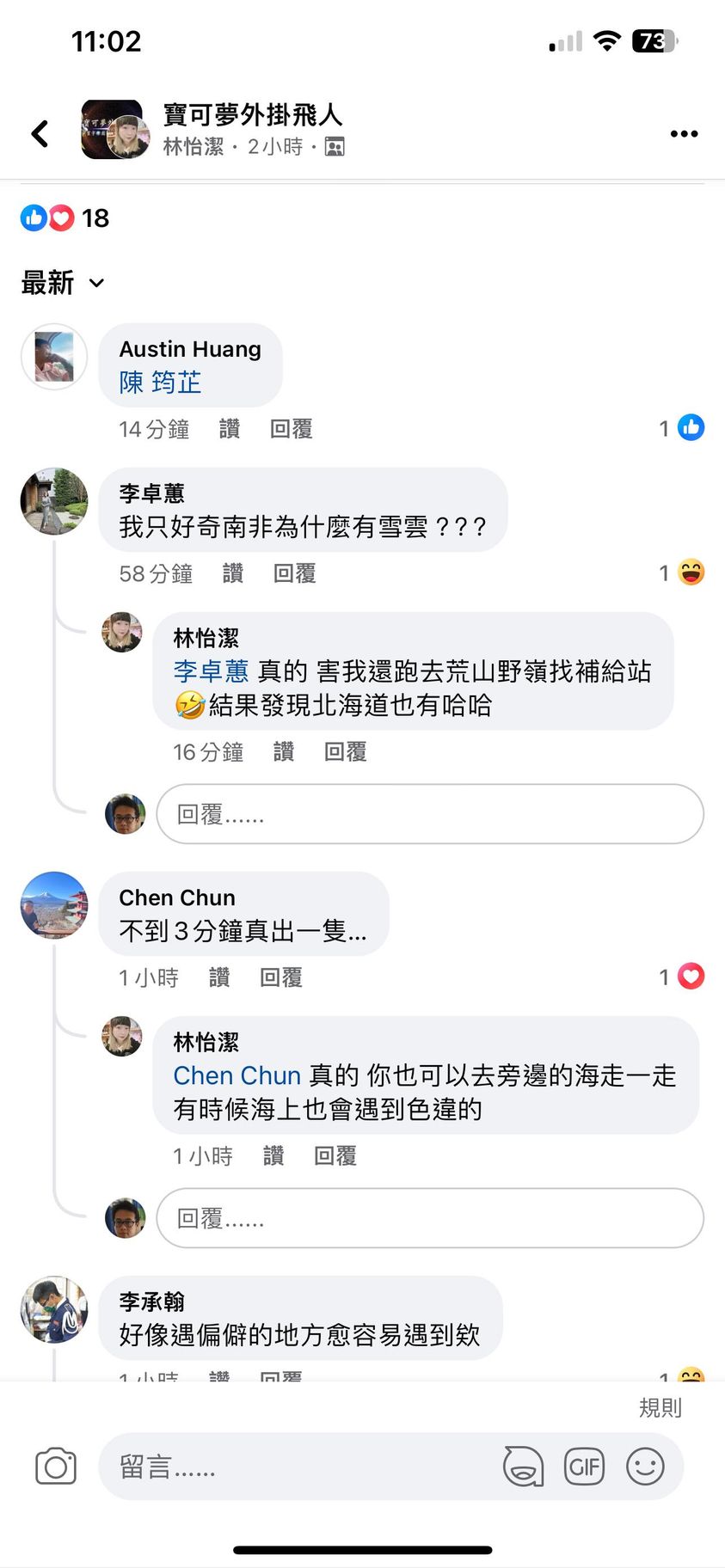Viewport: 725px width, 1568px height.
Task: Open the camera to attach a photo
Action: pos(56,1467)
